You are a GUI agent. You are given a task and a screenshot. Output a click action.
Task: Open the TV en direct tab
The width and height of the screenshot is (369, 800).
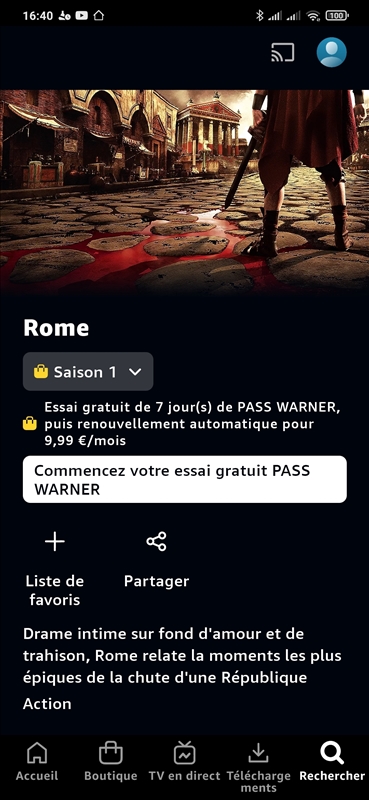184,761
